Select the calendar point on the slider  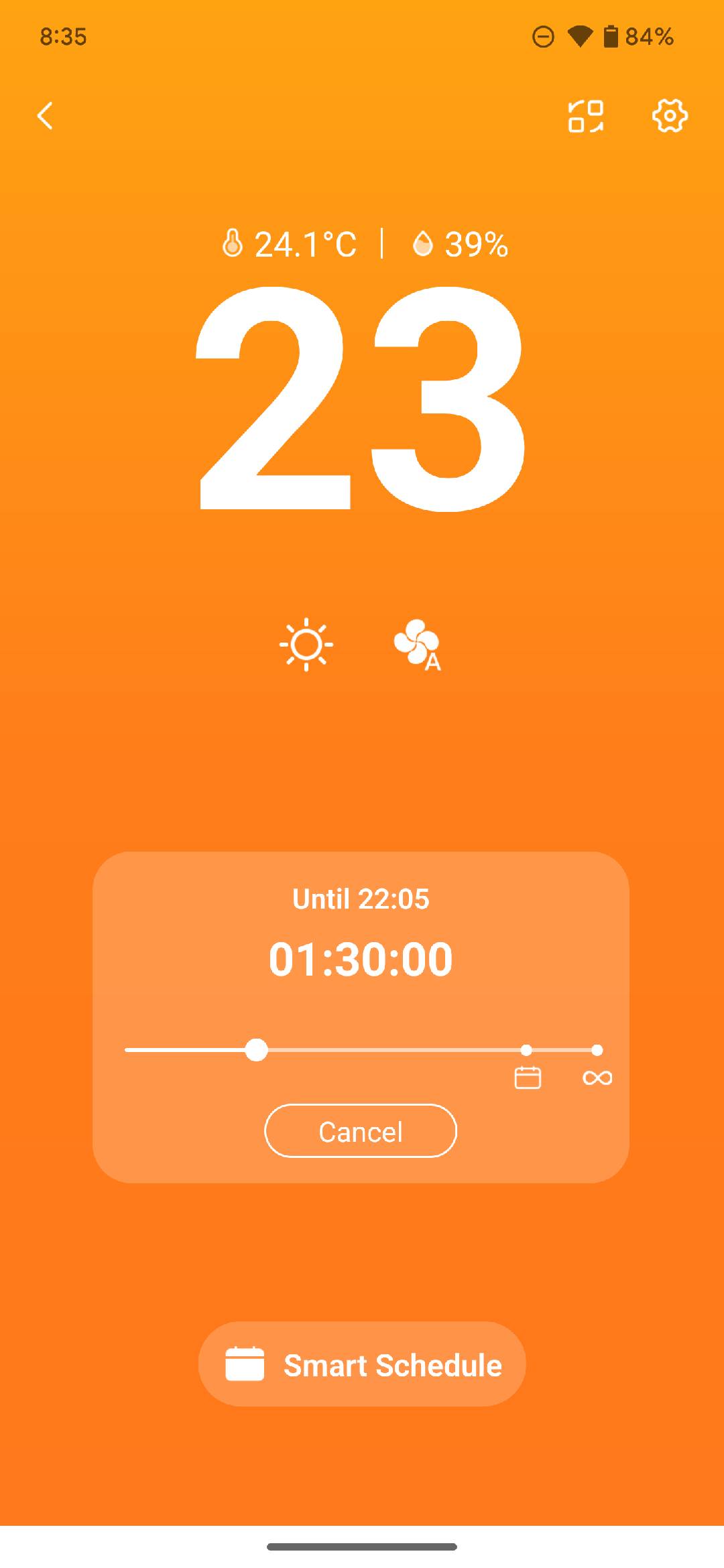tap(527, 1051)
